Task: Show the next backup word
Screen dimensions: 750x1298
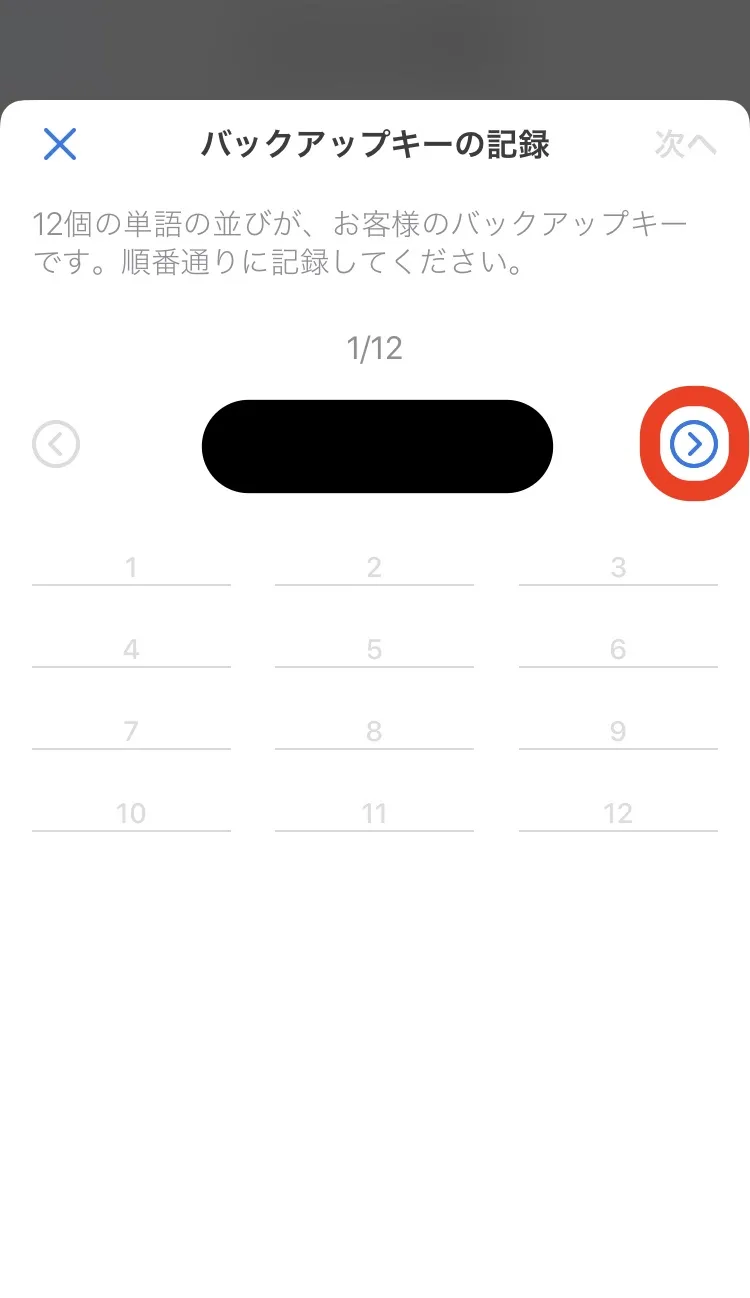Action: 694,444
